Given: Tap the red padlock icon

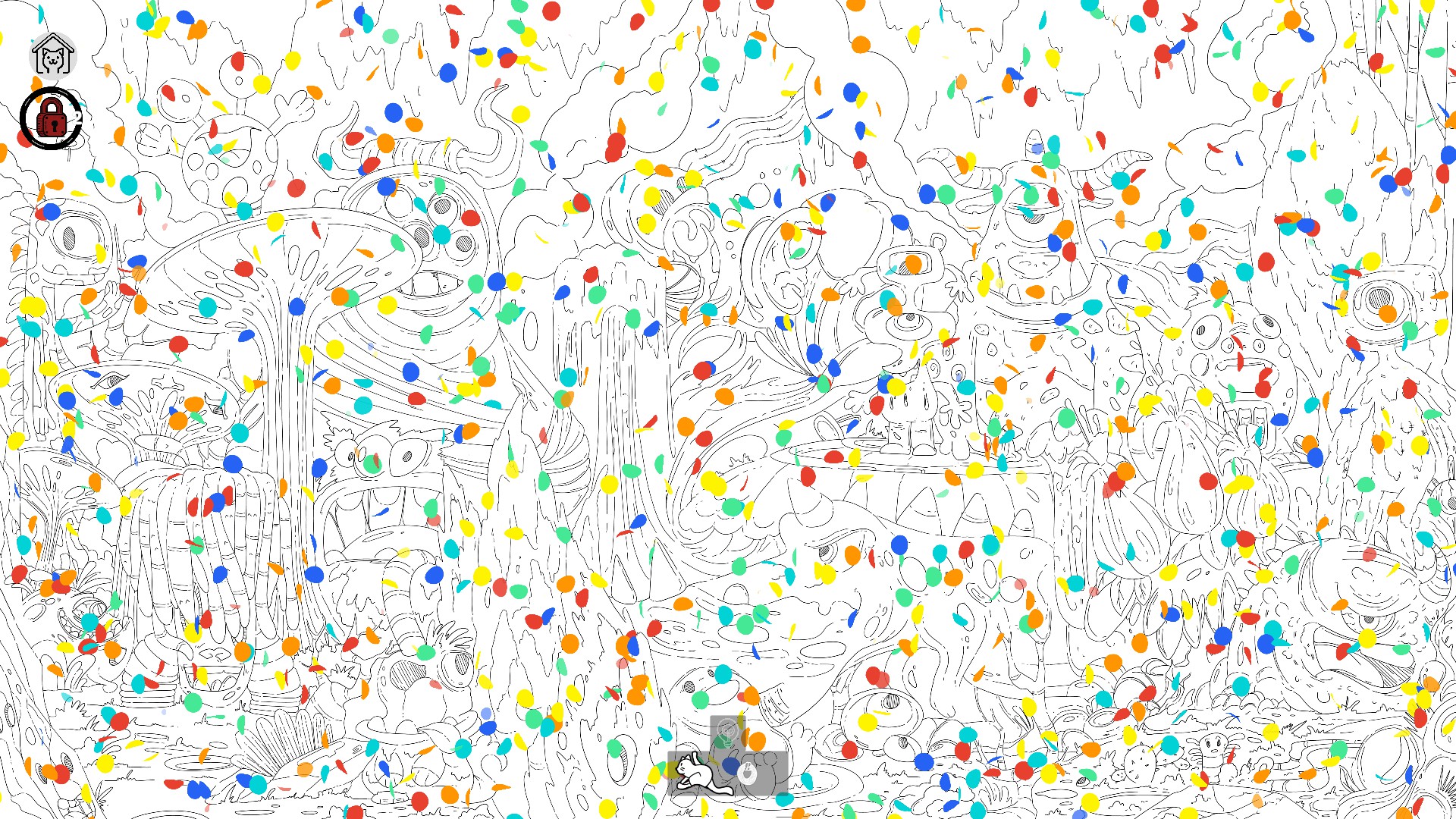Looking at the screenshot, I should pos(52,118).
